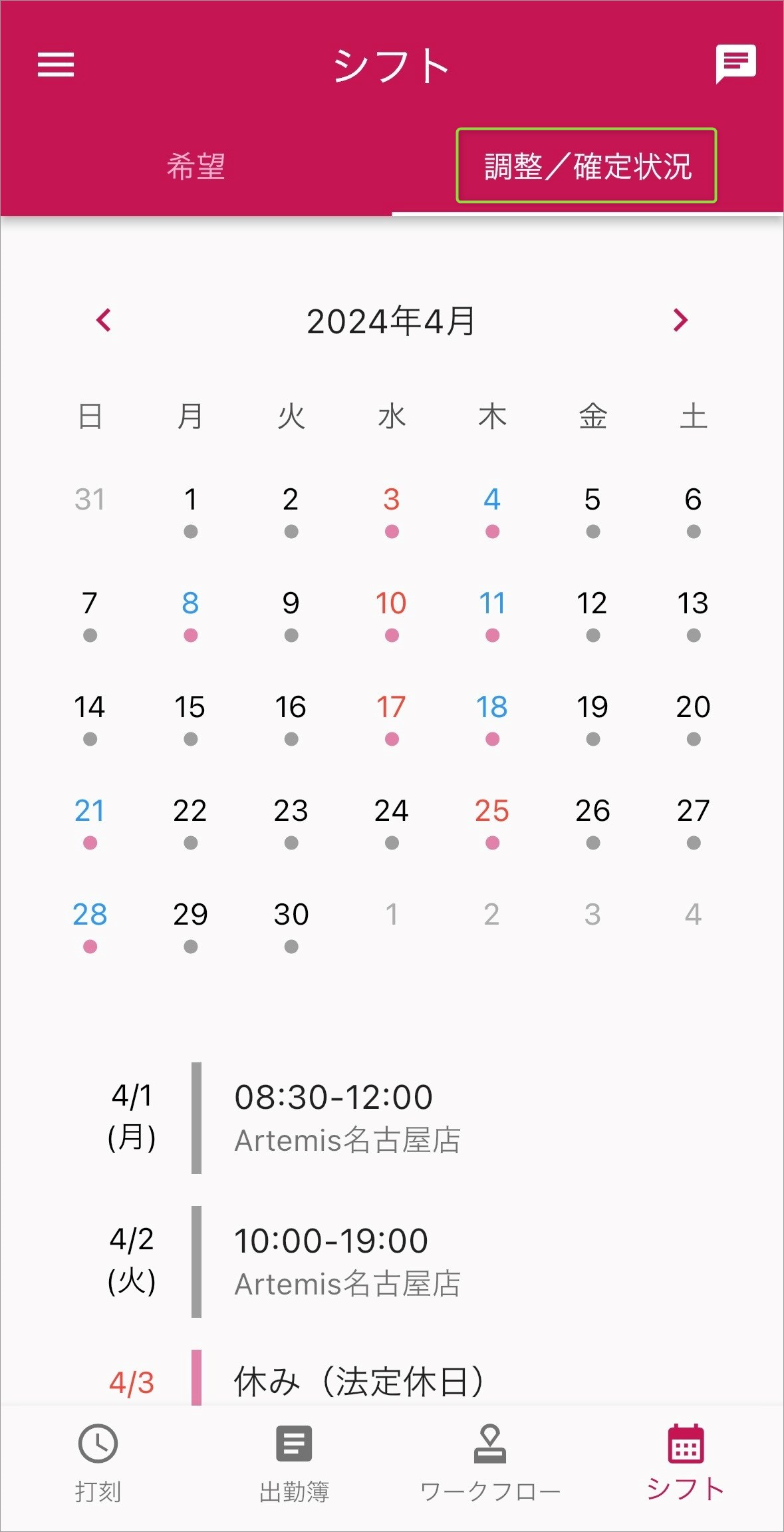Image resolution: width=784 pixels, height=1532 pixels.
Task: Open the 4/1 shift 08:30-12:00
Action: 346,1118
